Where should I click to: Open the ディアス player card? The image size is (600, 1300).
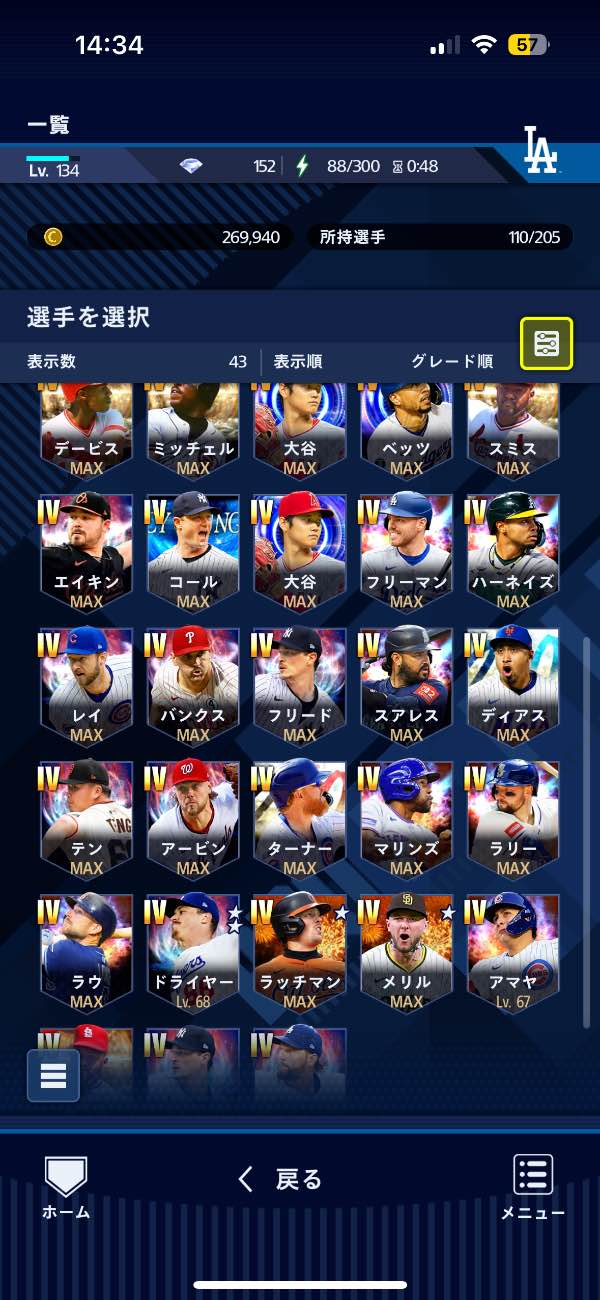pyautogui.click(x=513, y=684)
